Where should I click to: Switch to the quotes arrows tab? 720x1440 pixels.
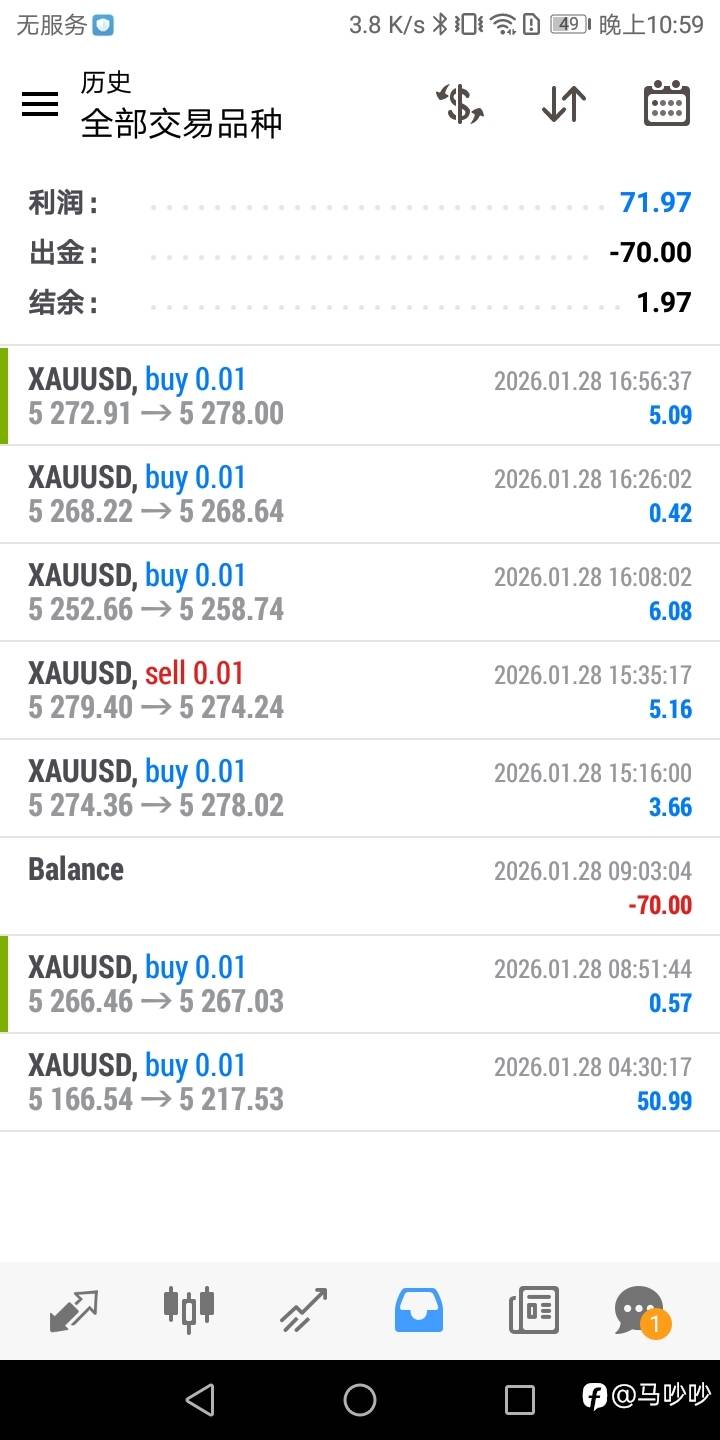pos(74,1311)
